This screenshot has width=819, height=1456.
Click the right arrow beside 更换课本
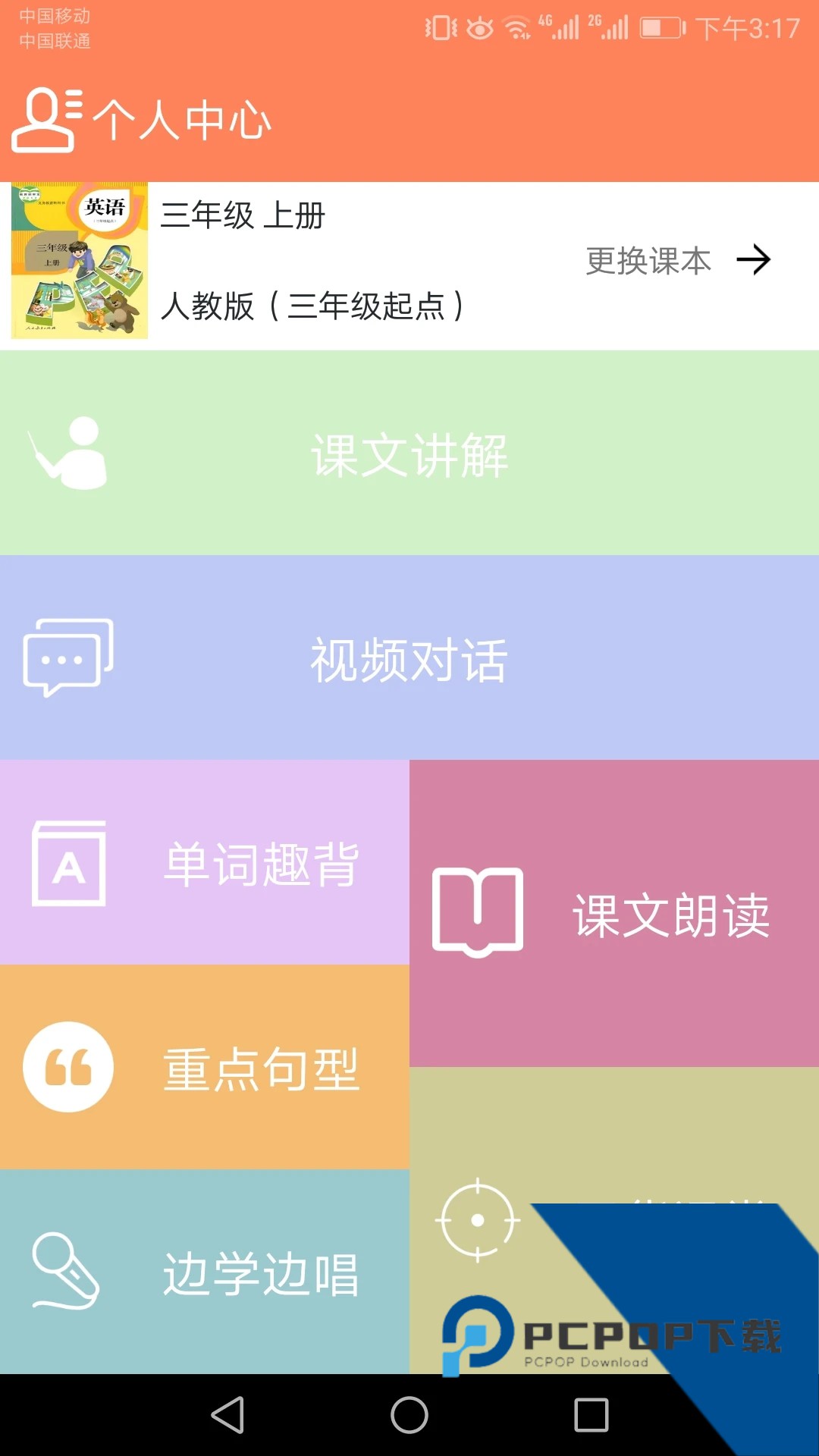click(x=755, y=262)
